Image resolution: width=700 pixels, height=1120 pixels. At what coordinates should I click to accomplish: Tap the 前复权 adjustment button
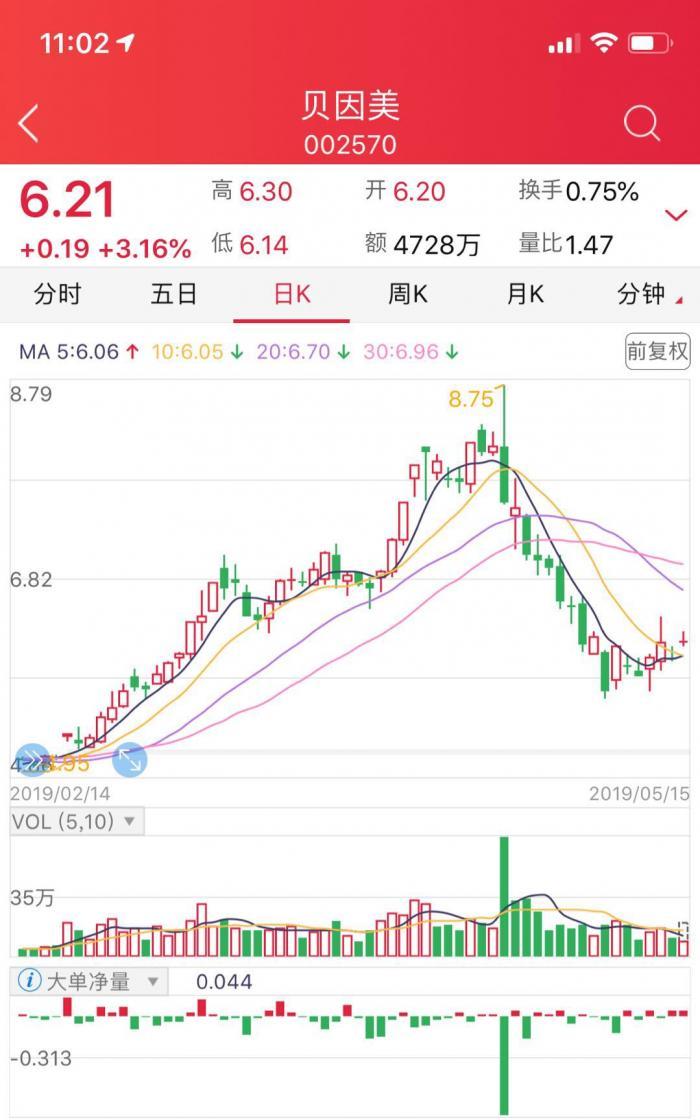tap(657, 351)
